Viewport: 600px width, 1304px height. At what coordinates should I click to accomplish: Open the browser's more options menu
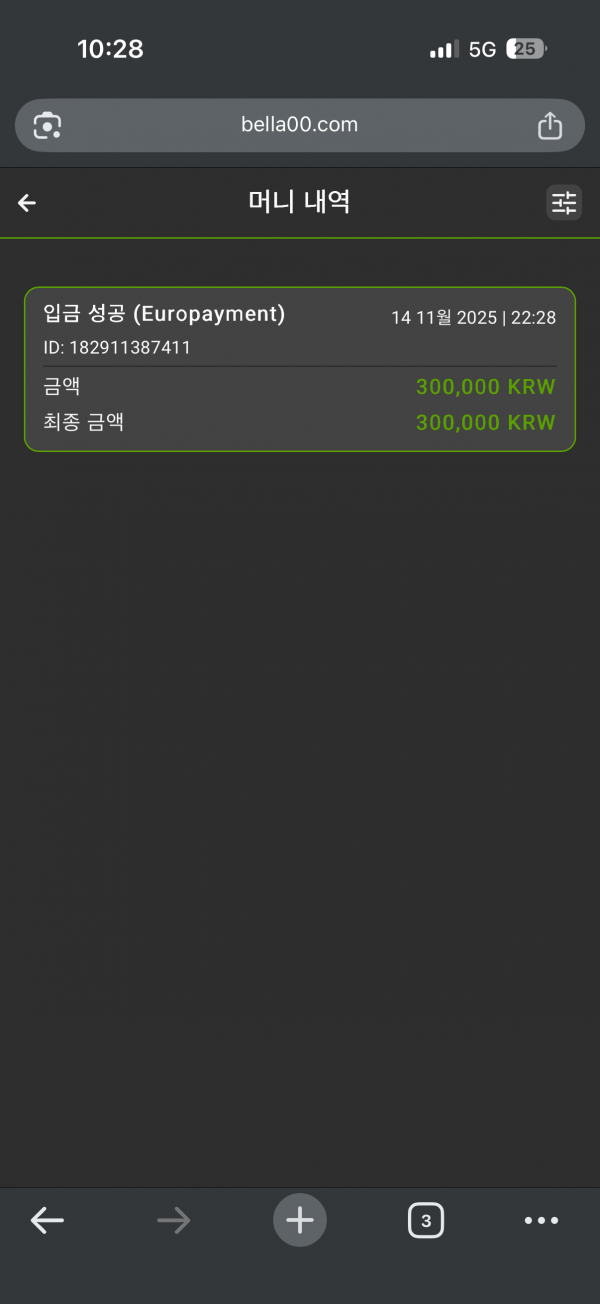pos(541,1220)
